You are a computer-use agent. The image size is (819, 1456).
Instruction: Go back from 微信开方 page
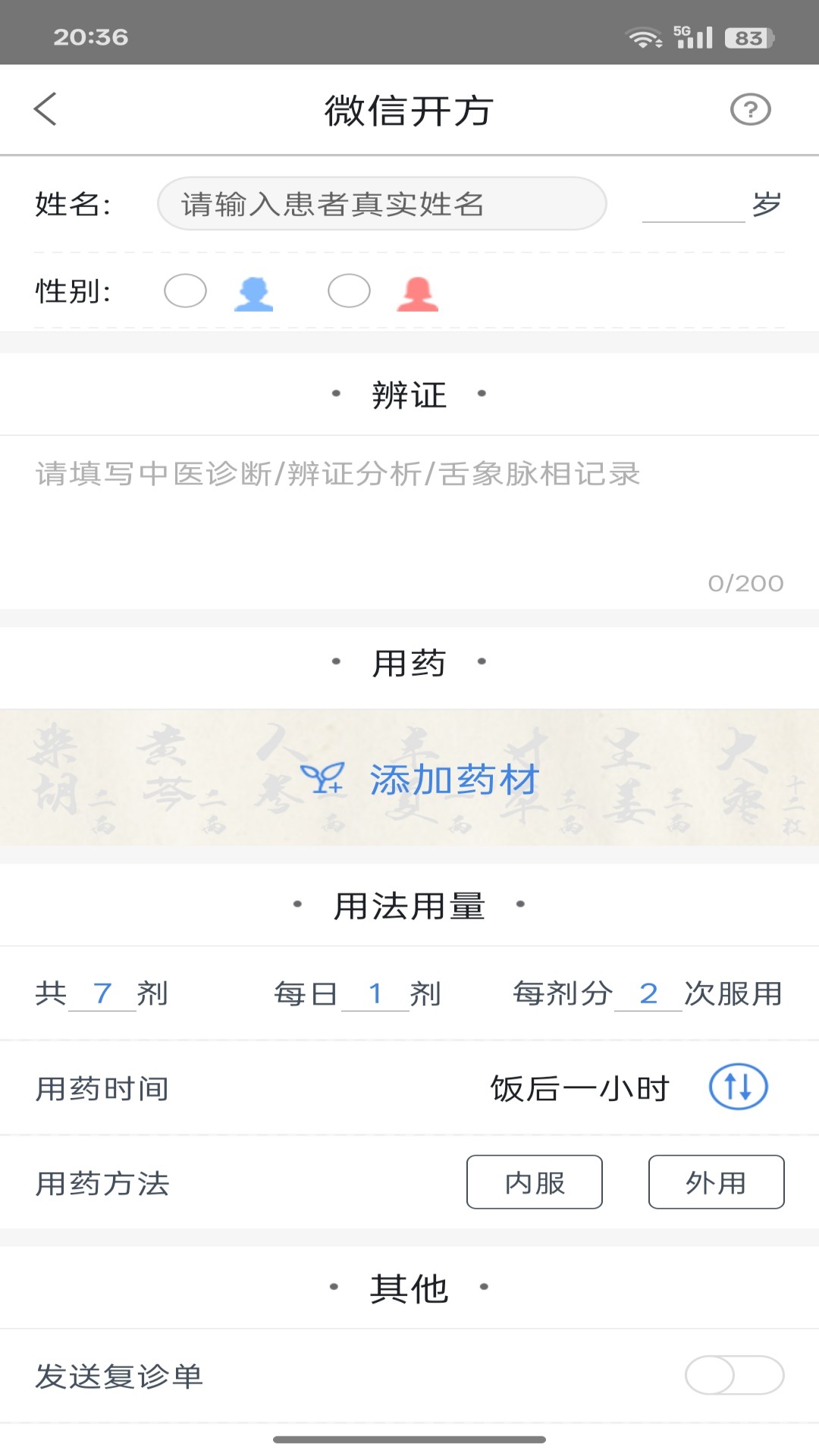45,109
